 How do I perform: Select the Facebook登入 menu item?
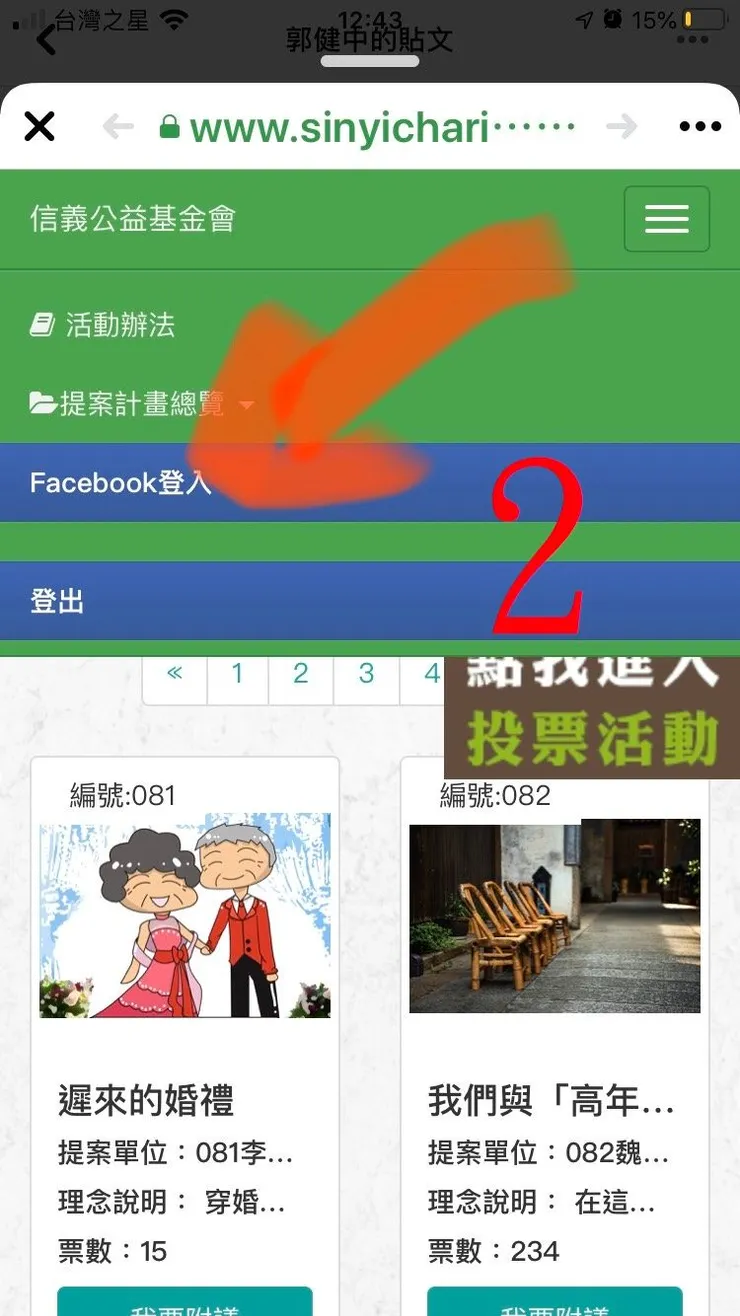[120, 483]
